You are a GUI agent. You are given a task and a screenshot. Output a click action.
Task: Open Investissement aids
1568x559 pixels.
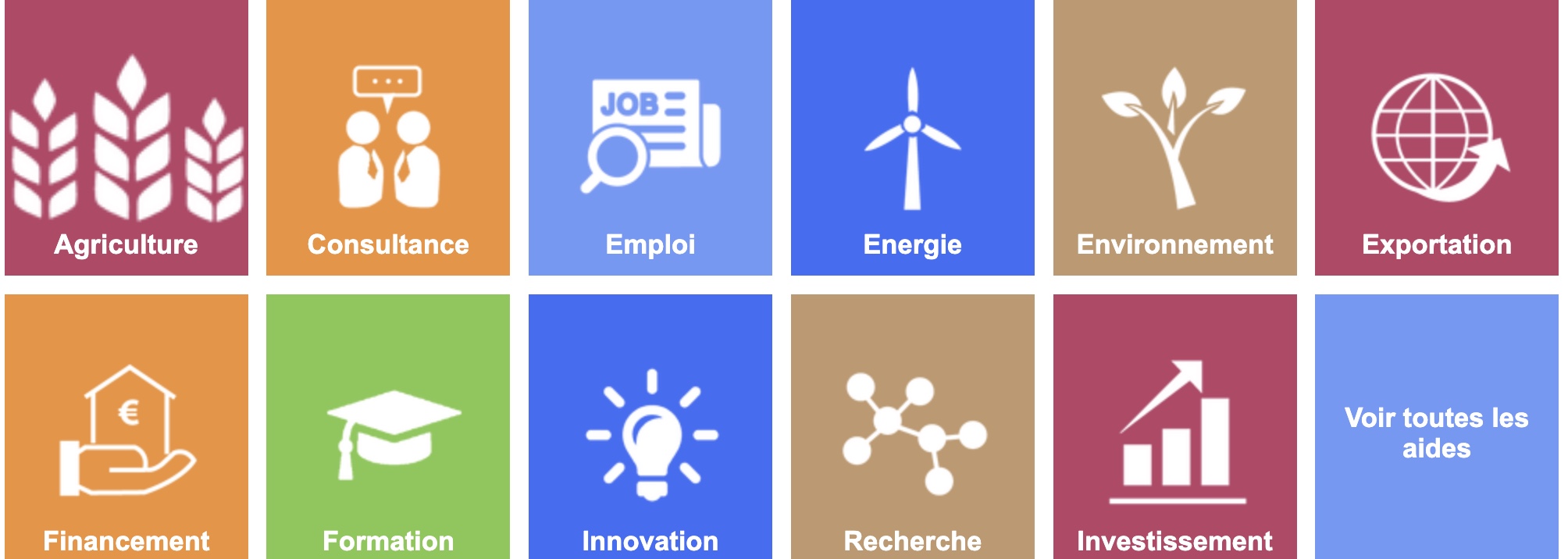click(x=1174, y=426)
